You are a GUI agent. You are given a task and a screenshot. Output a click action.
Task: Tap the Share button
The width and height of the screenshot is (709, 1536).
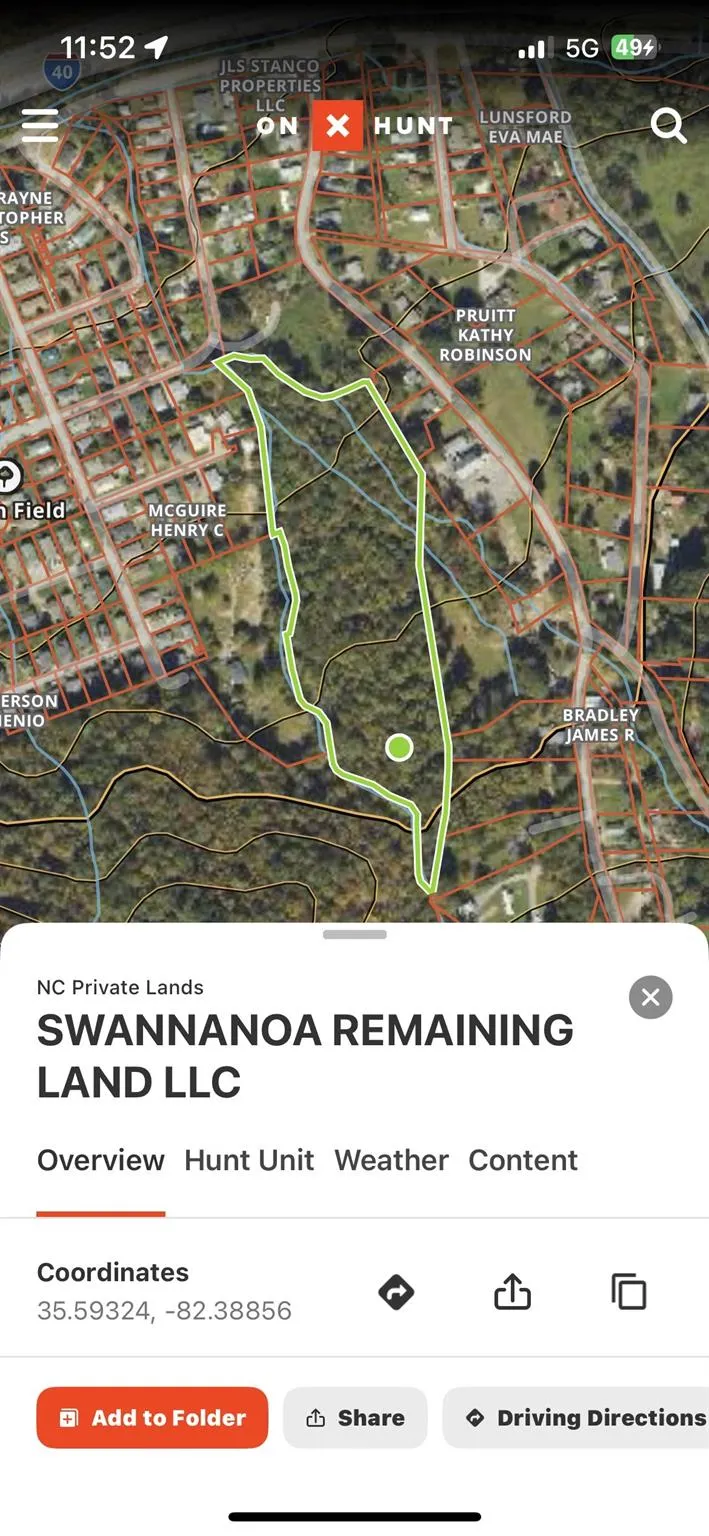point(355,1417)
